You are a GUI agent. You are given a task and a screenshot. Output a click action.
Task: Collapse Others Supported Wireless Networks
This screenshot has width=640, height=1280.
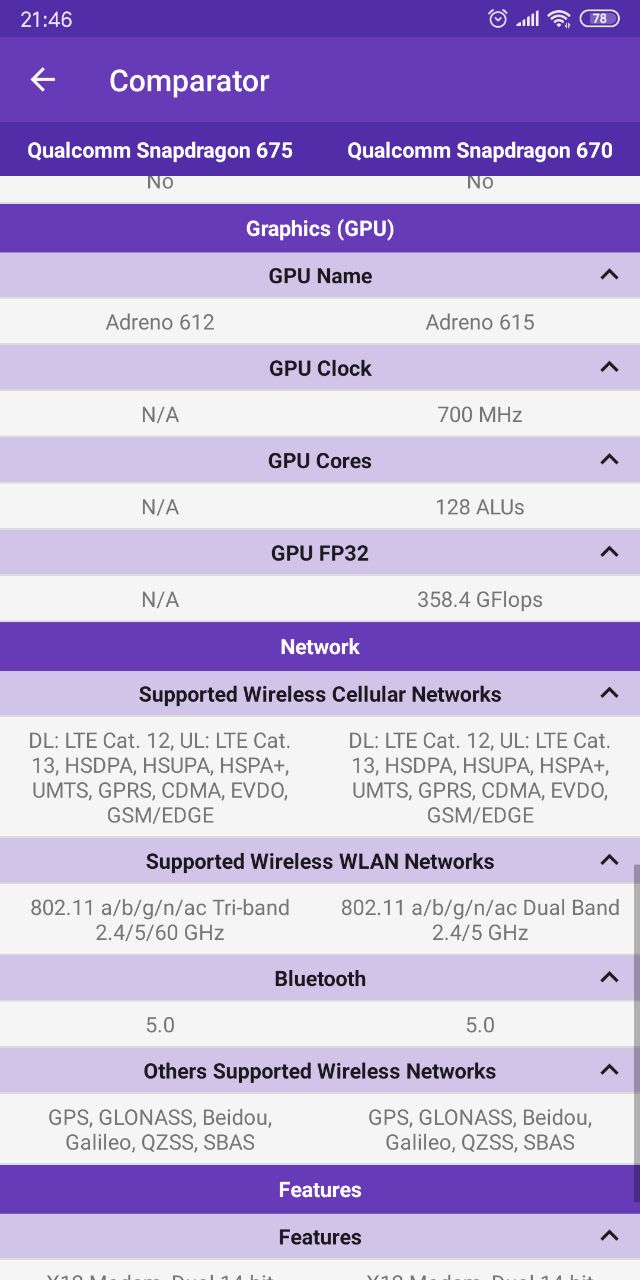(609, 1070)
